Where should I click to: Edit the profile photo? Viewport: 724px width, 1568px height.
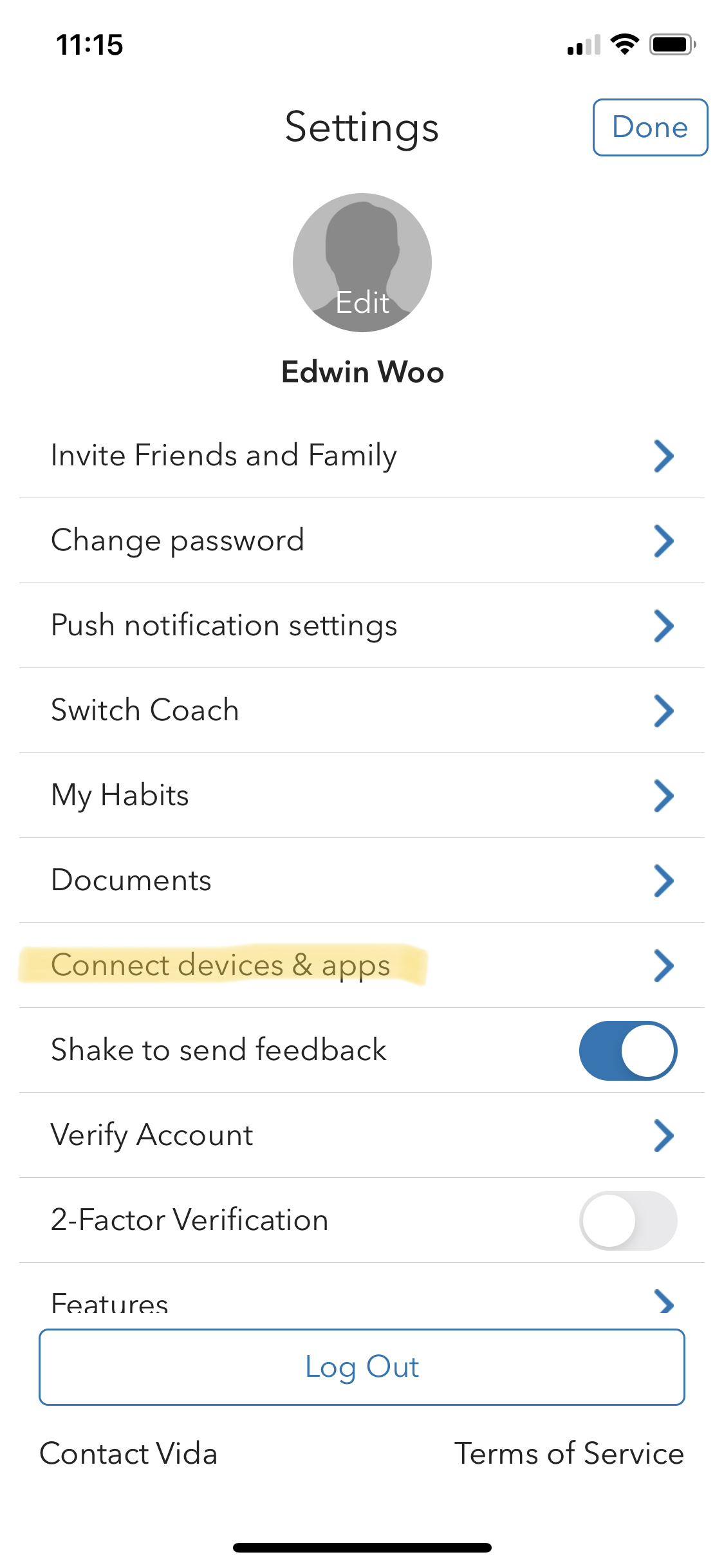pos(362,263)
